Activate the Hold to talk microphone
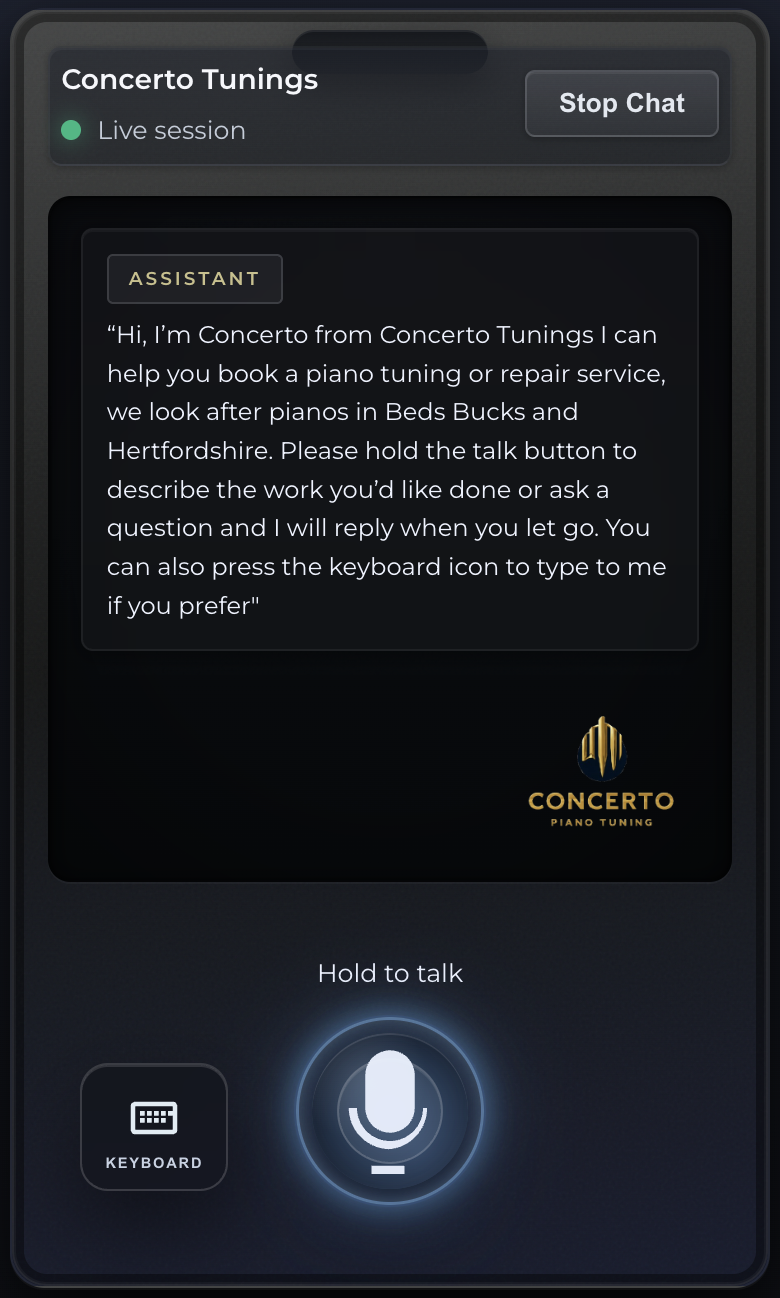 [389, 1110]
